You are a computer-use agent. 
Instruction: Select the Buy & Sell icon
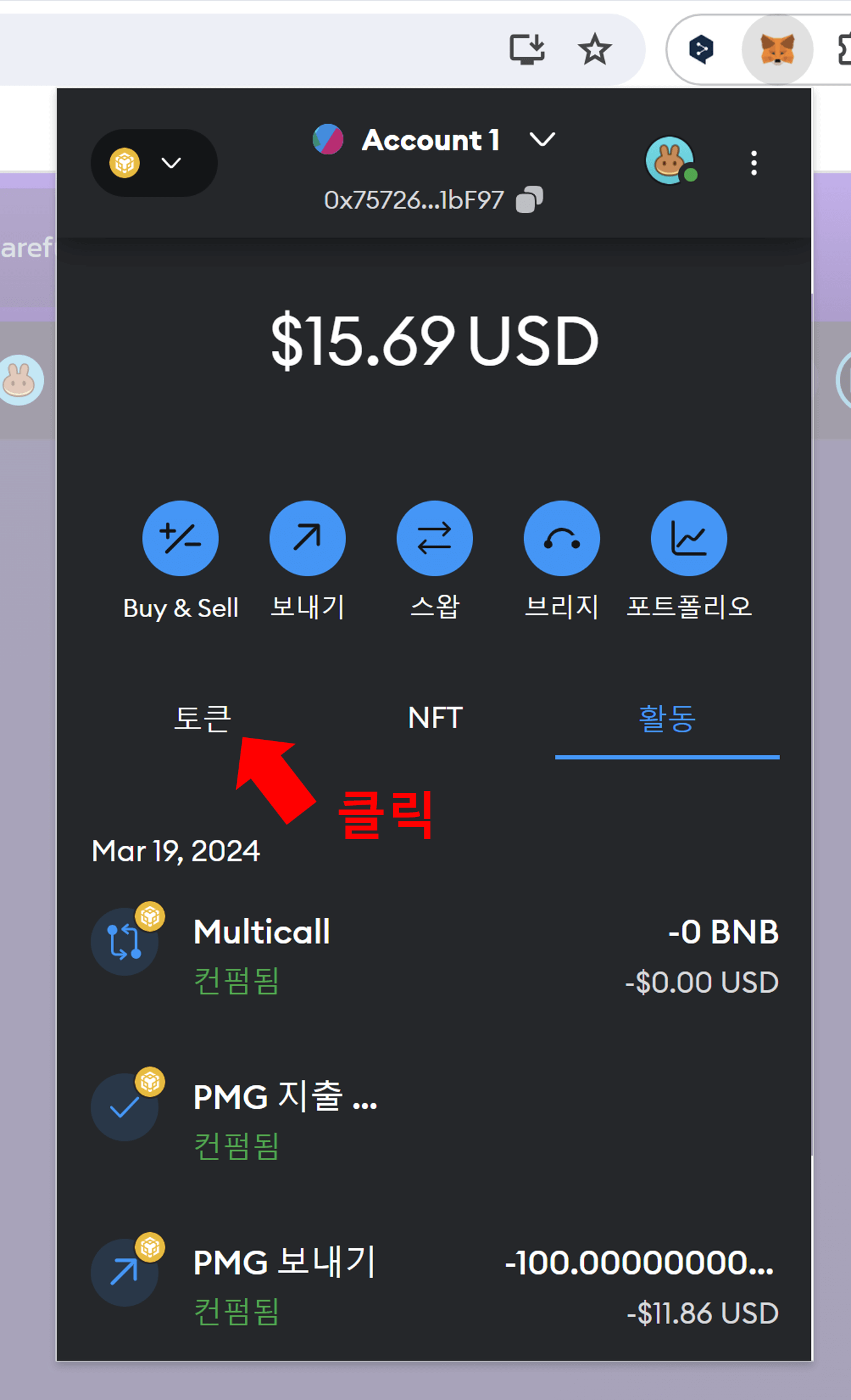[181, 537]
